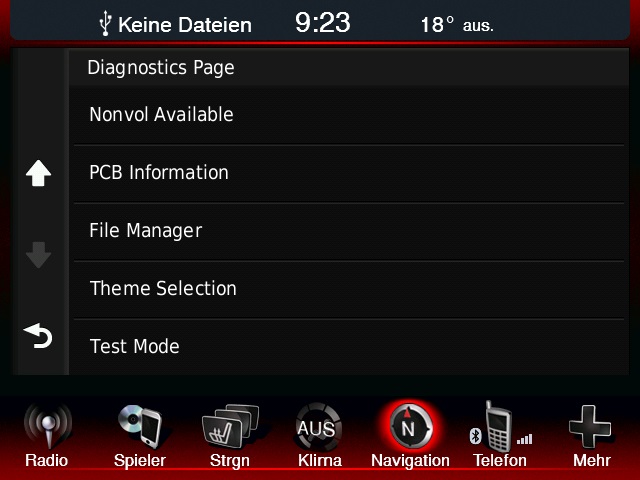Tap the up arrow to page up
The height and width of the screenshot is (480, 640).
pyautogui.click(x=38, y=174)
